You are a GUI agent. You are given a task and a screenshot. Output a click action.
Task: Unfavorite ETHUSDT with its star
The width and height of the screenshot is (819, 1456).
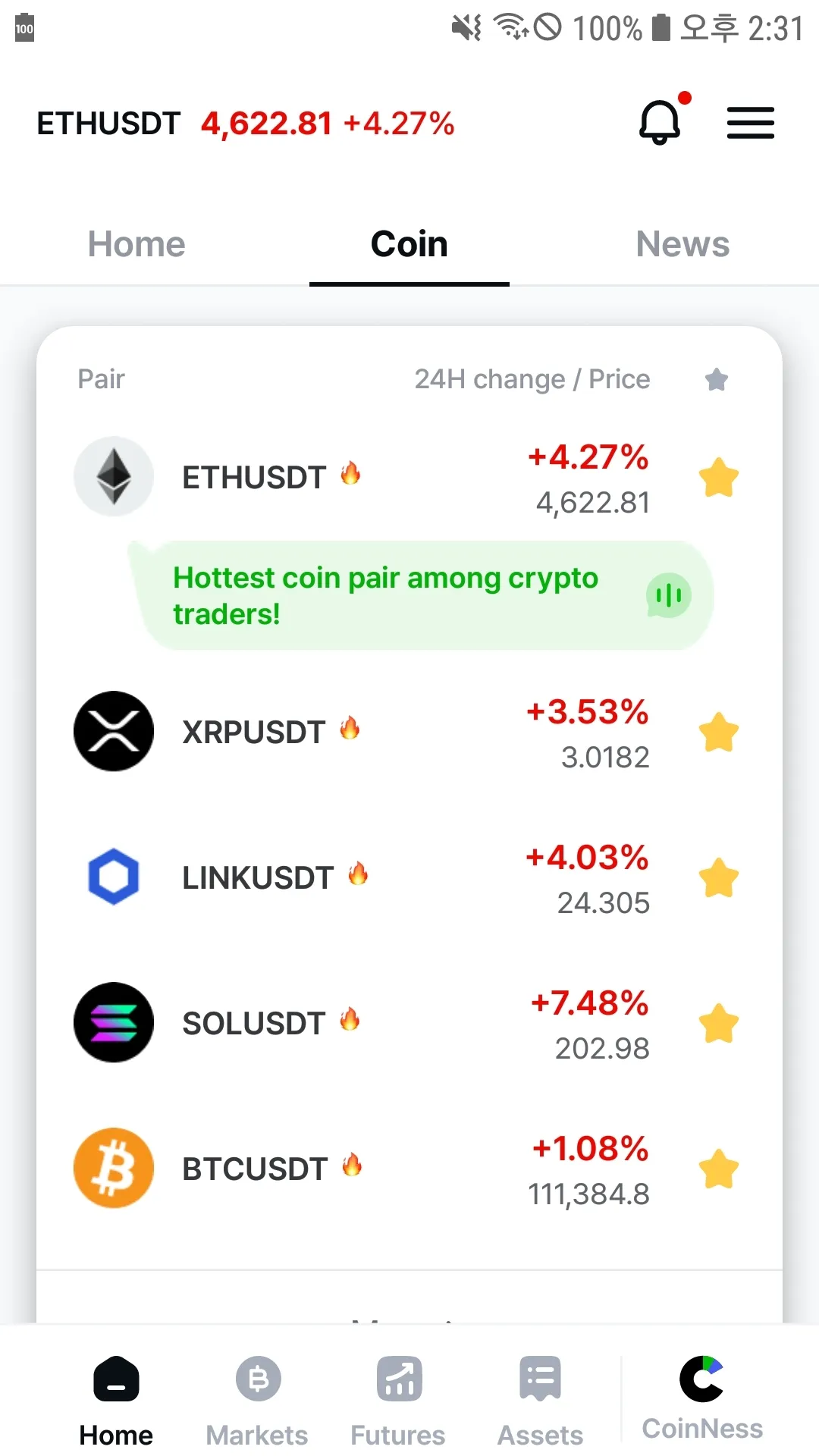(718, 478)
